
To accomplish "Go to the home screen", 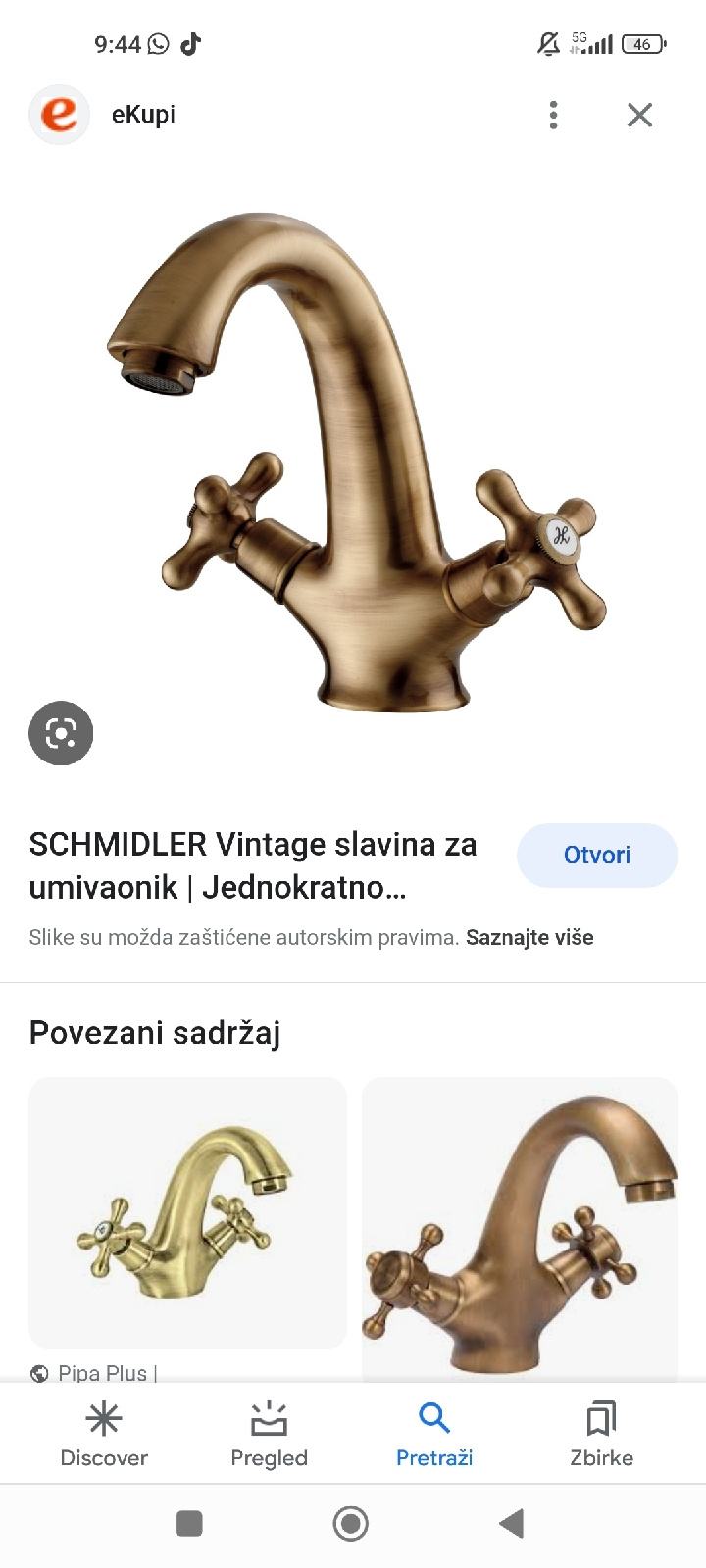I will pos(350,1523).
